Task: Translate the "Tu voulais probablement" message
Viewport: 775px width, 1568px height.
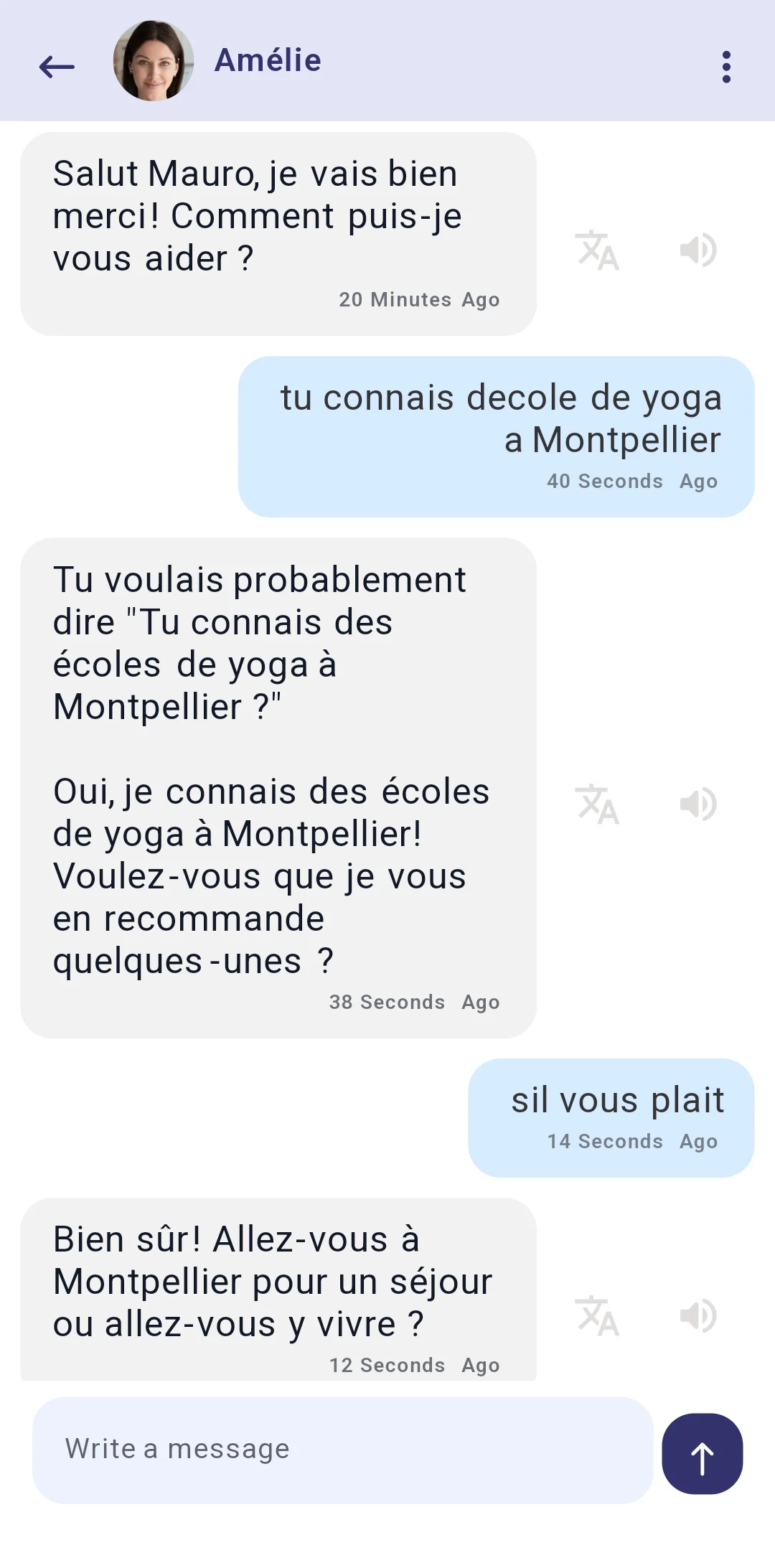Action: (597, 804)
